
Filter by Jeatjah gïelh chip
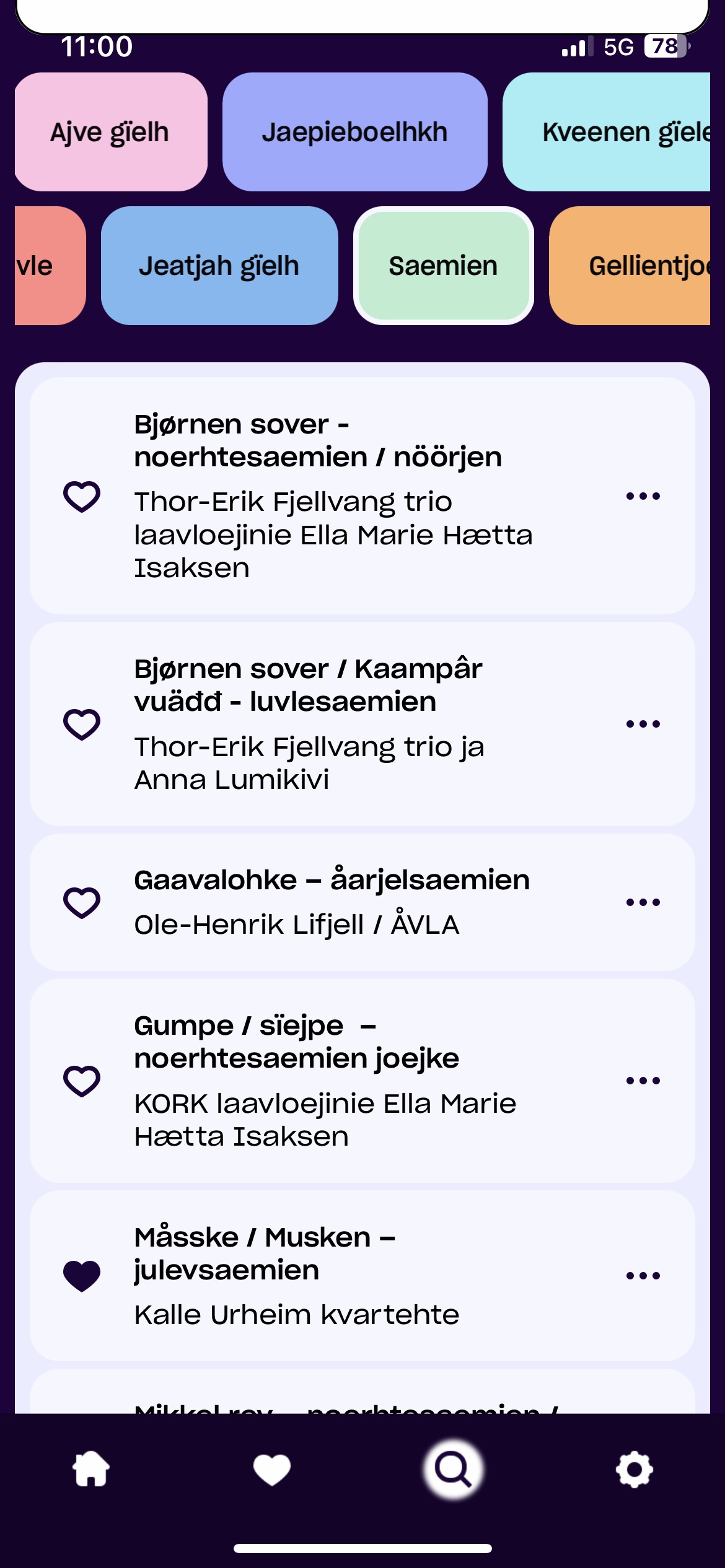[x=219, y=266]
